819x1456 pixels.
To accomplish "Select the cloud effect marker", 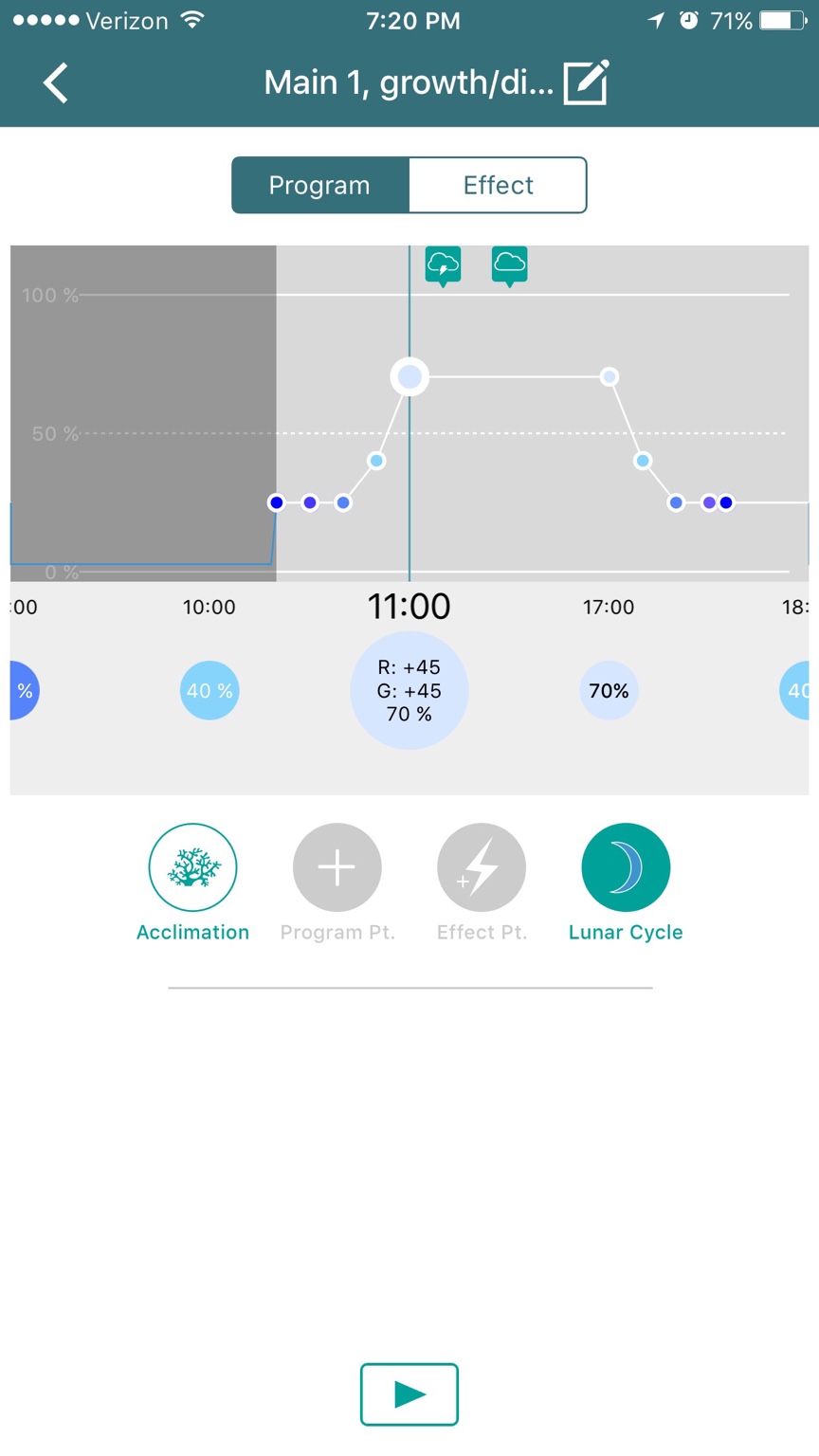I will (x=509, y=264).
